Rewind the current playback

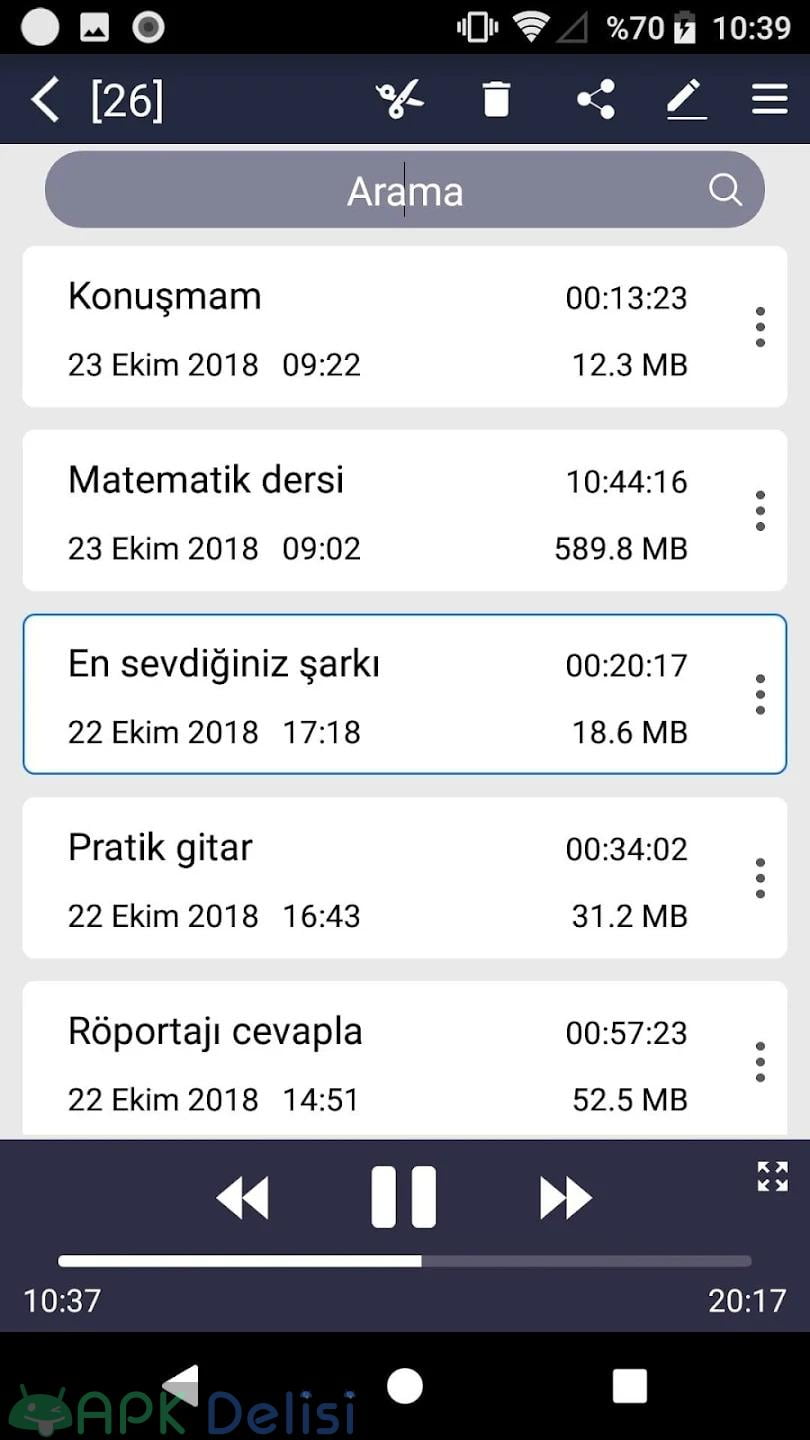pyautogui.click(x=243, y=1197)
